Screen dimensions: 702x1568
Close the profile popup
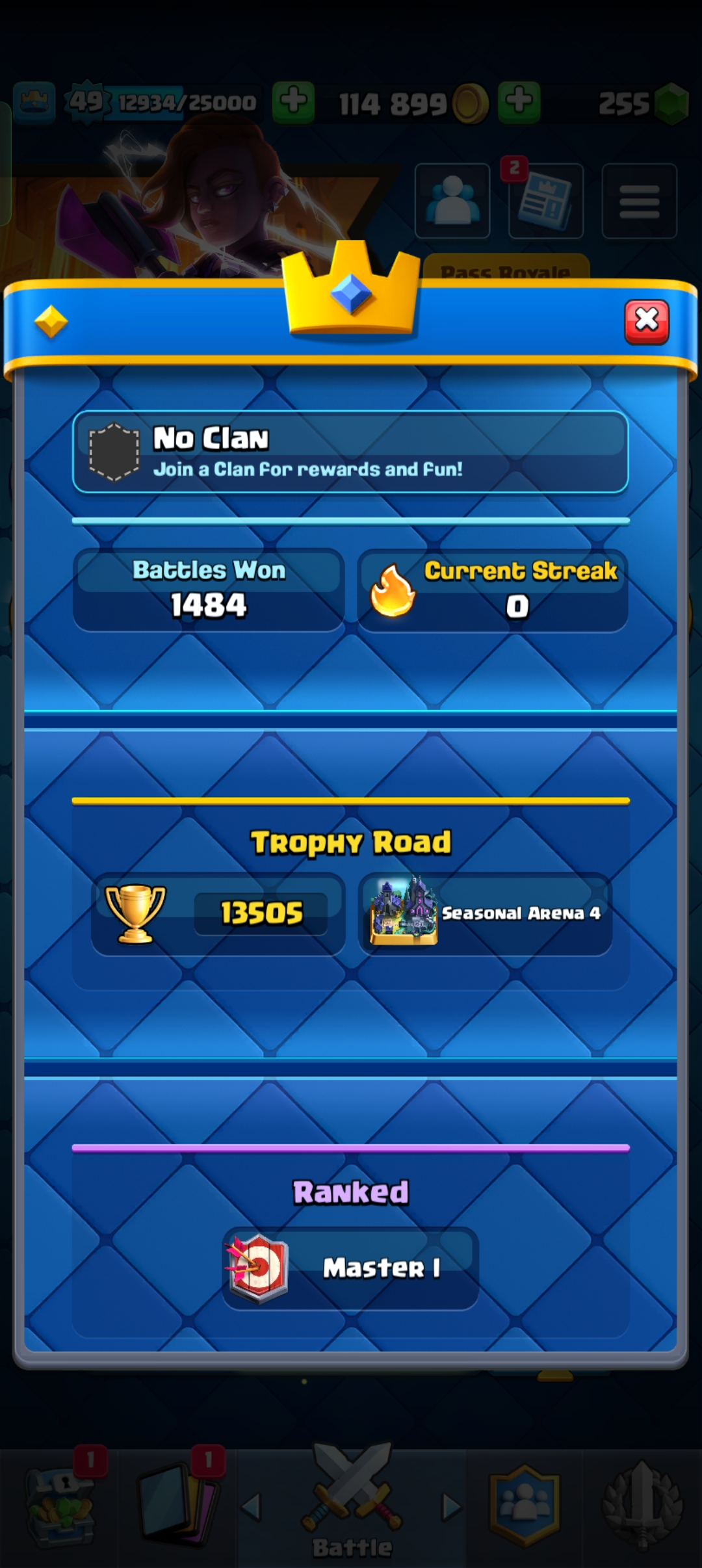(646, 321)
